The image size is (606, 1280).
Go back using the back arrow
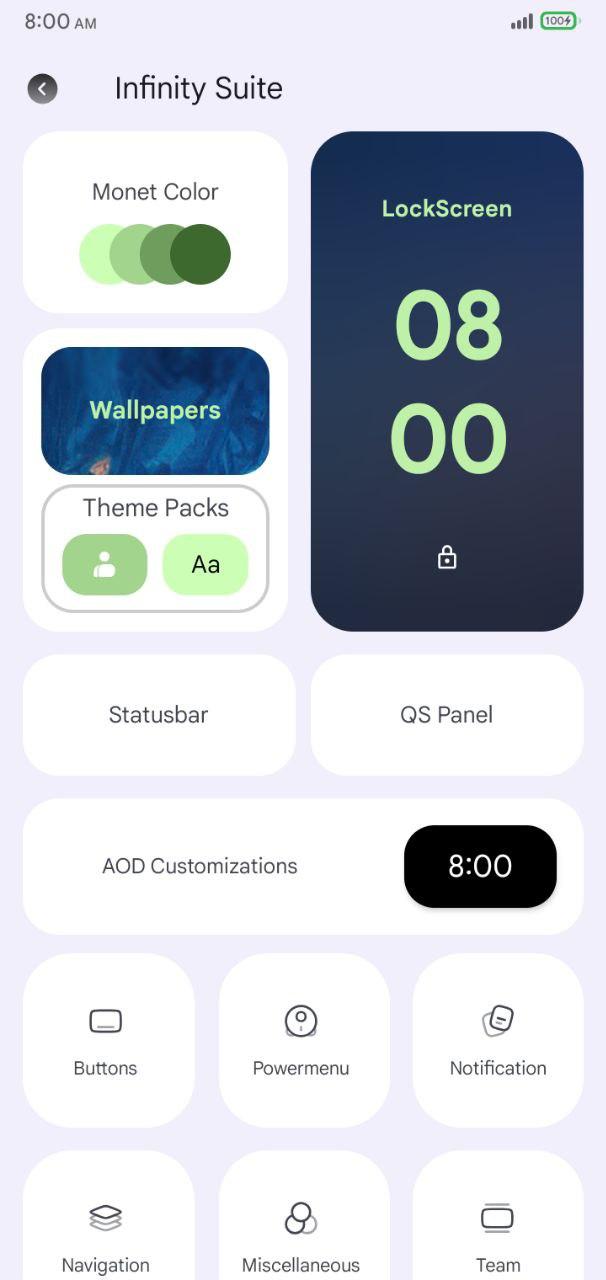pyautogui.click(x=42, y=89)
